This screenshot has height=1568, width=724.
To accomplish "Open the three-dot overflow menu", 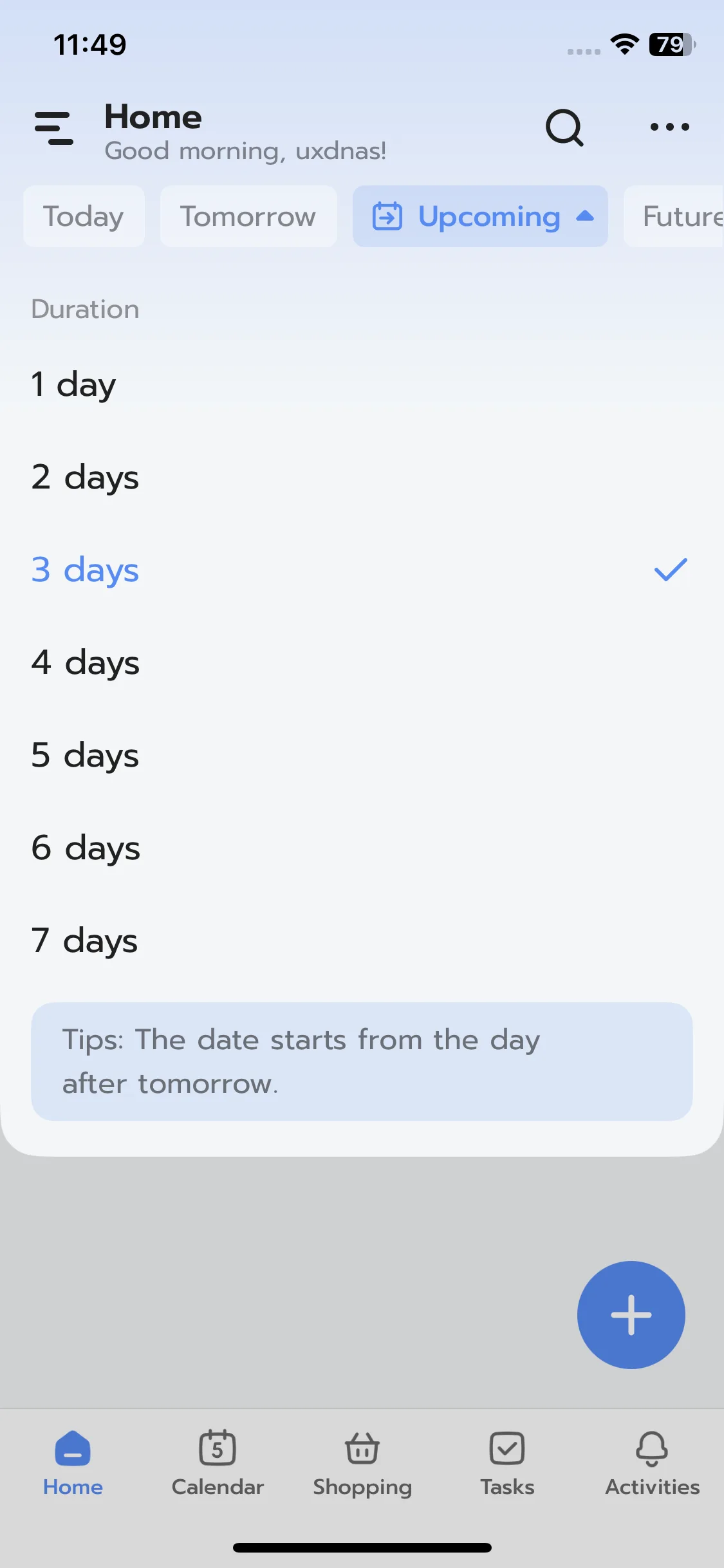I will click(669, 127).
